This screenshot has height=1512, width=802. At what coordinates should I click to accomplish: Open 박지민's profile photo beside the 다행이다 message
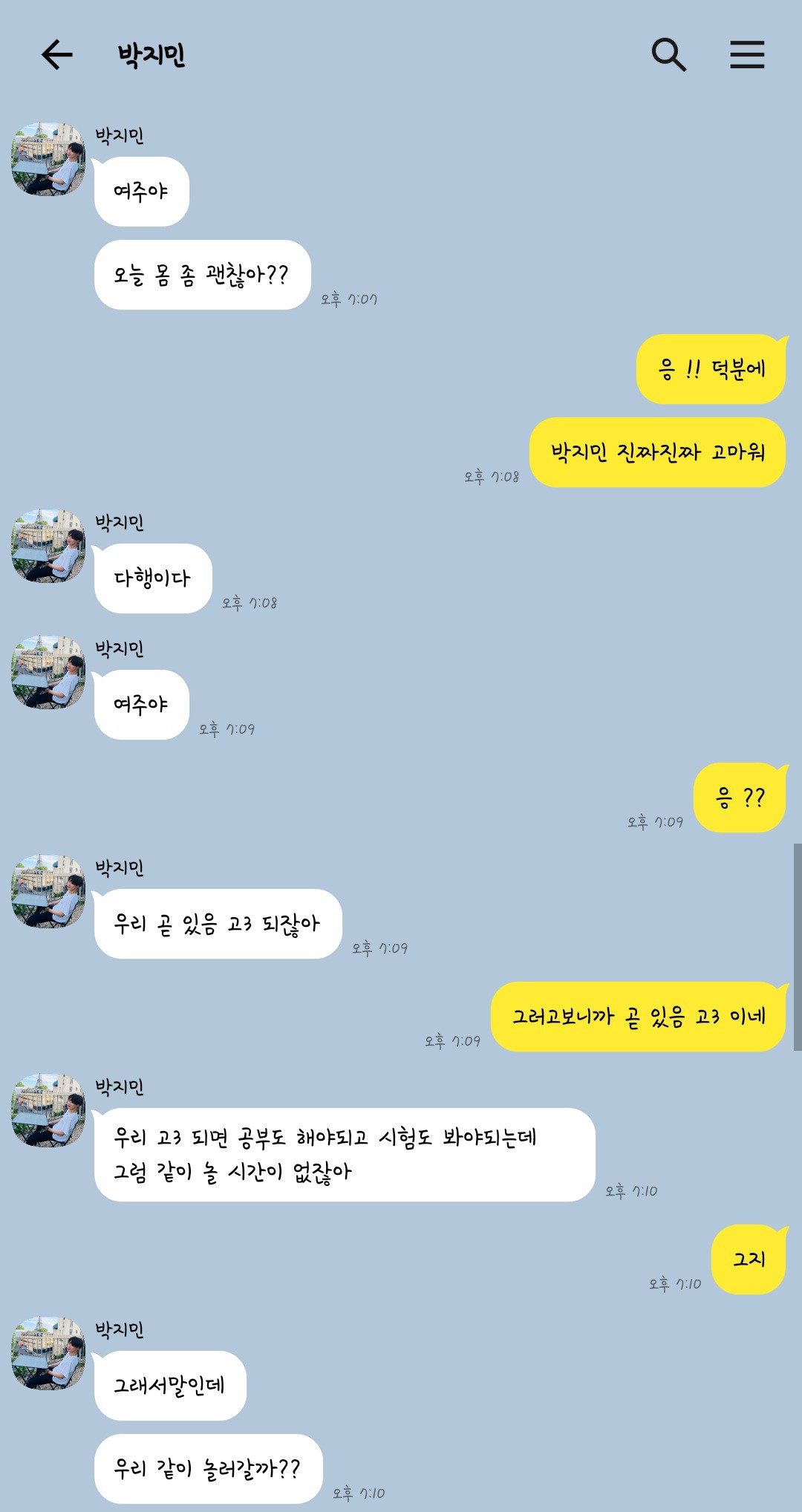click(48, 546)
